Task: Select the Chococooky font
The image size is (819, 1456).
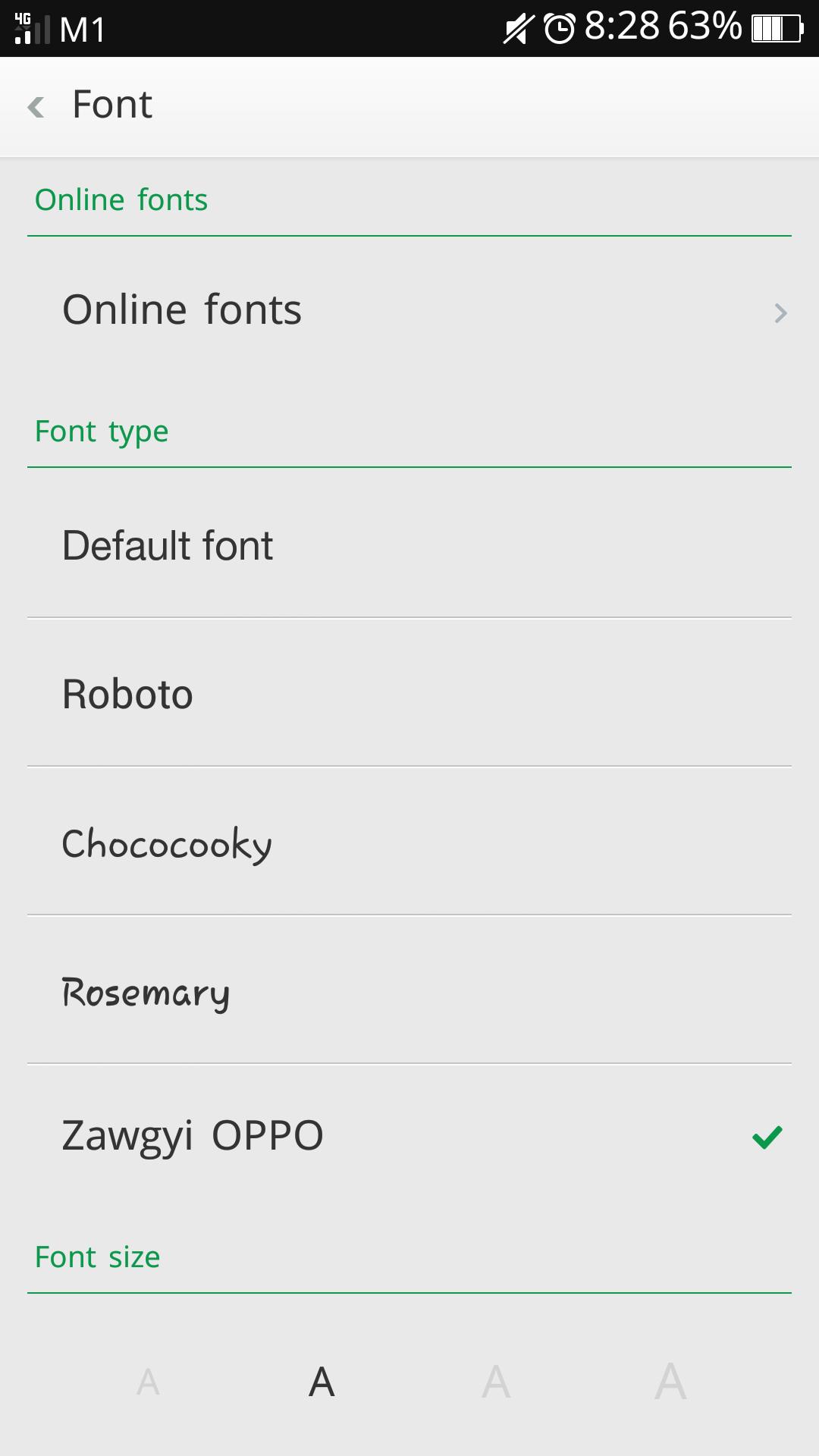Action: click(167, 843)
